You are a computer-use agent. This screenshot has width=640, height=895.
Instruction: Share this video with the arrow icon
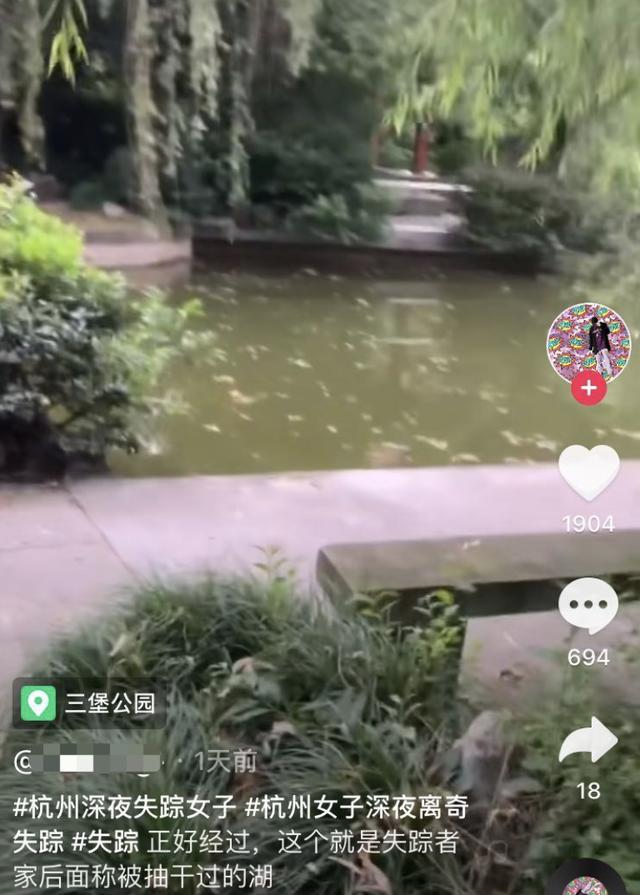[588, 741]
